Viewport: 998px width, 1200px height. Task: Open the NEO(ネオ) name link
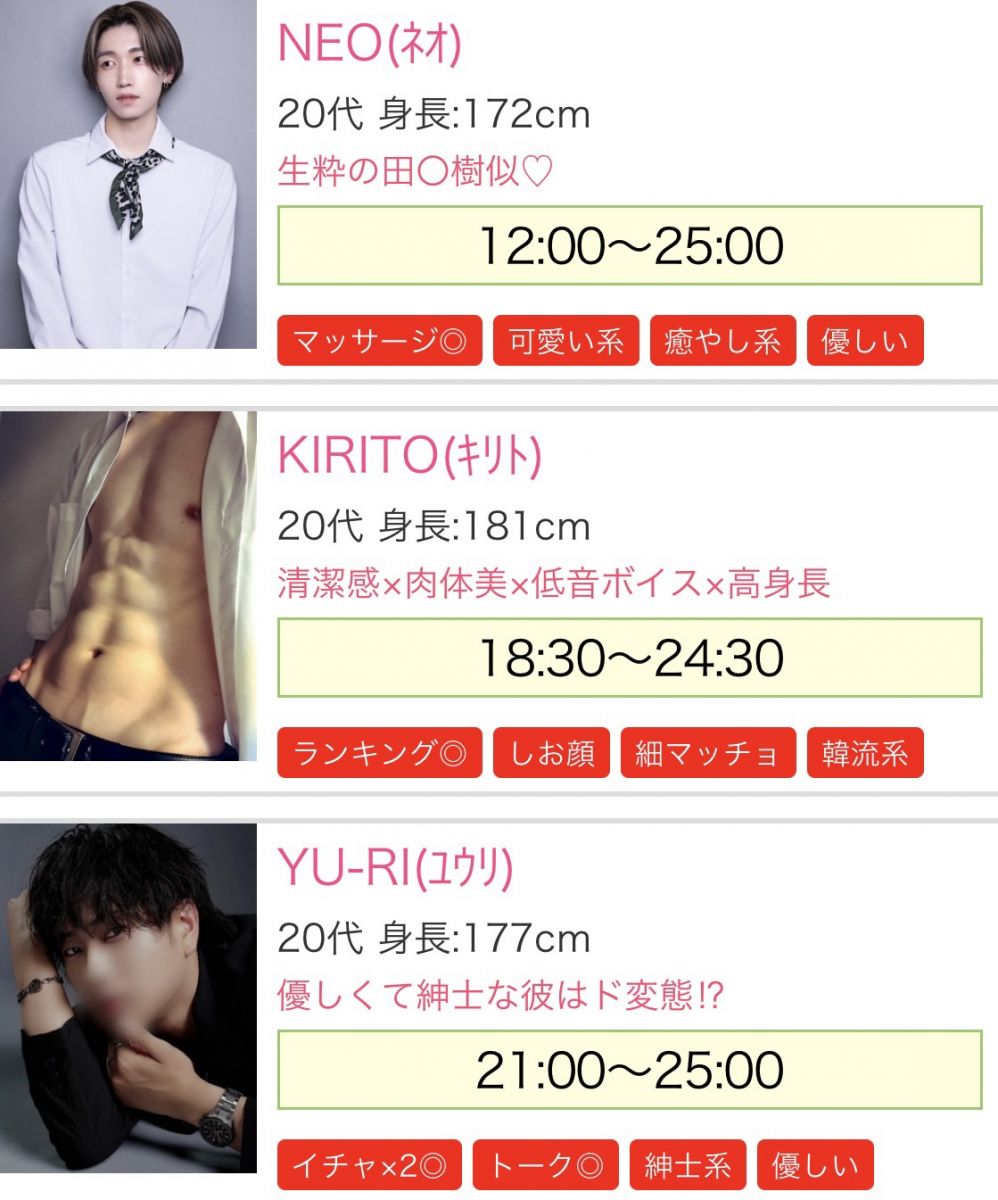369,45
